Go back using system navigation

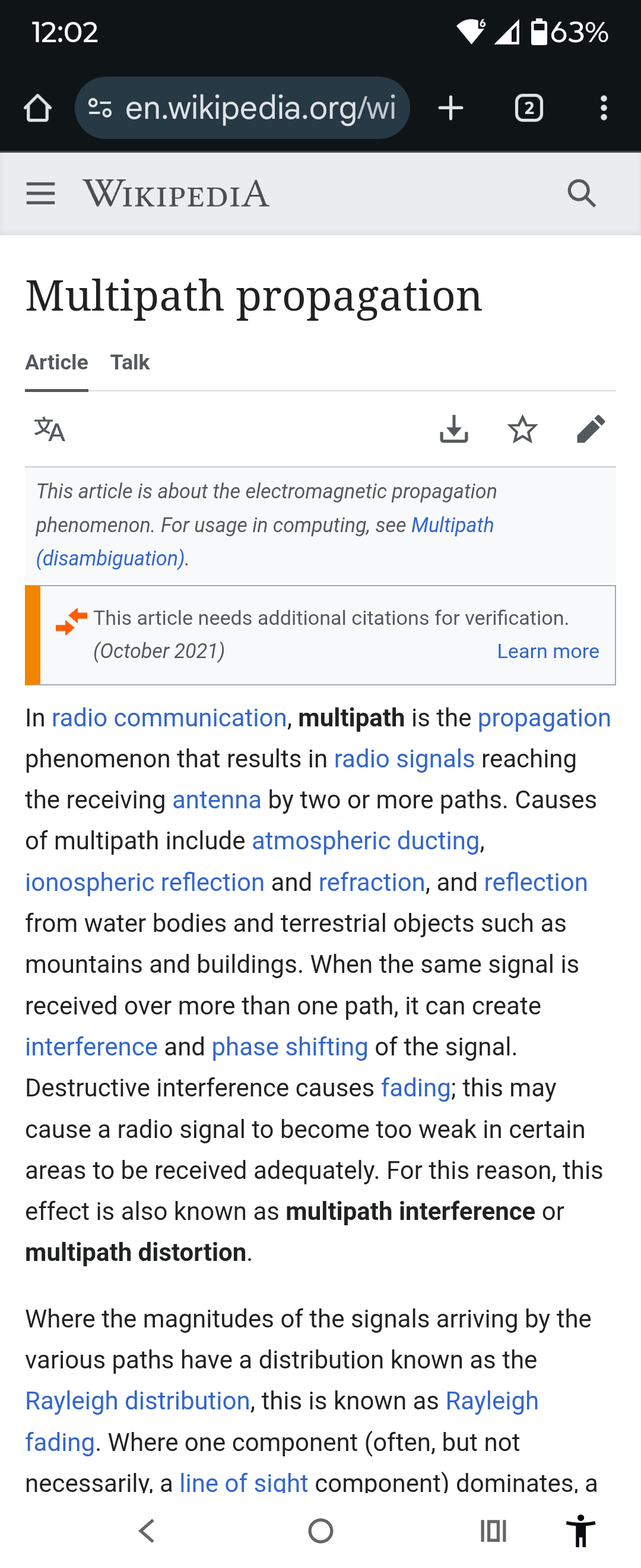(147, 1530)
